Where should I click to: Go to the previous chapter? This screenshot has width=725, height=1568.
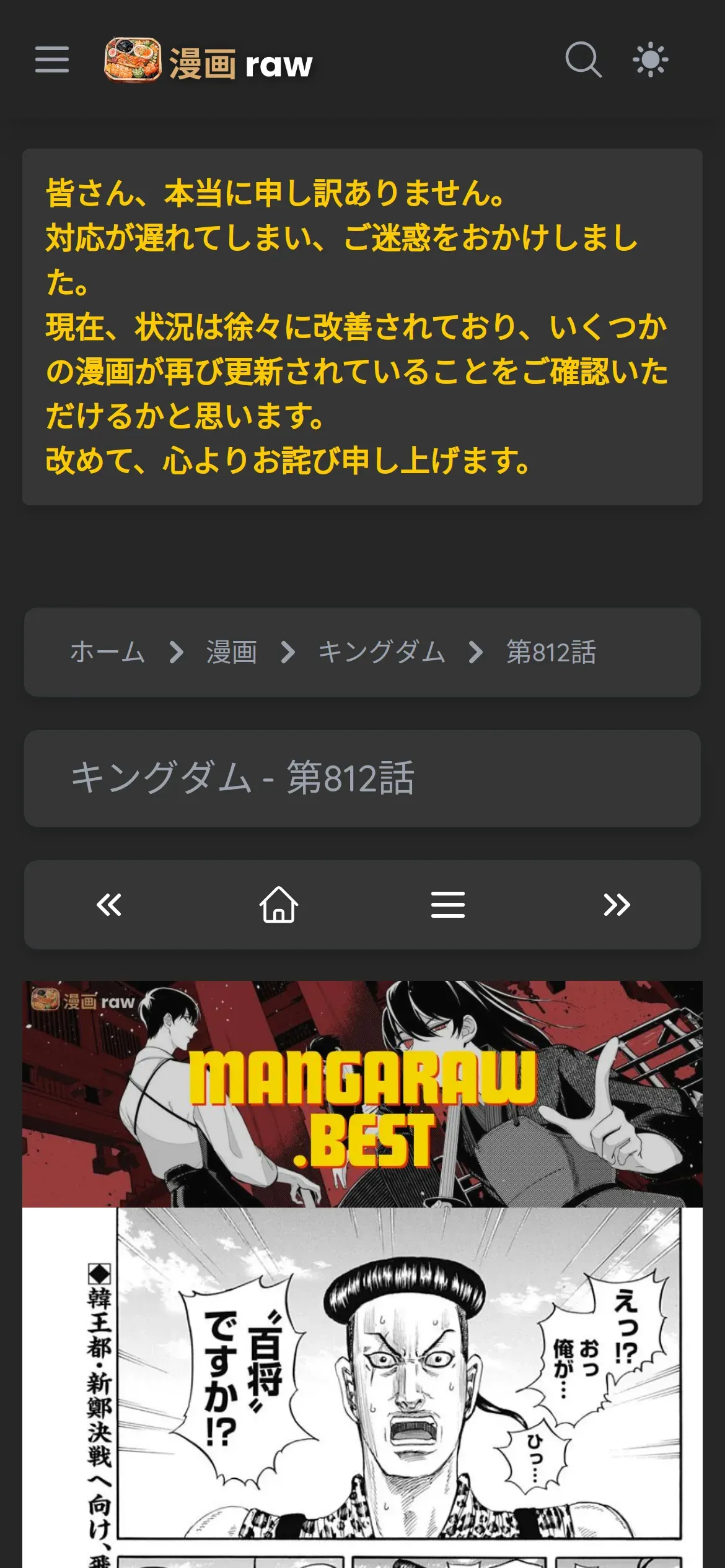pyautogui.click(x=109, y=905)
